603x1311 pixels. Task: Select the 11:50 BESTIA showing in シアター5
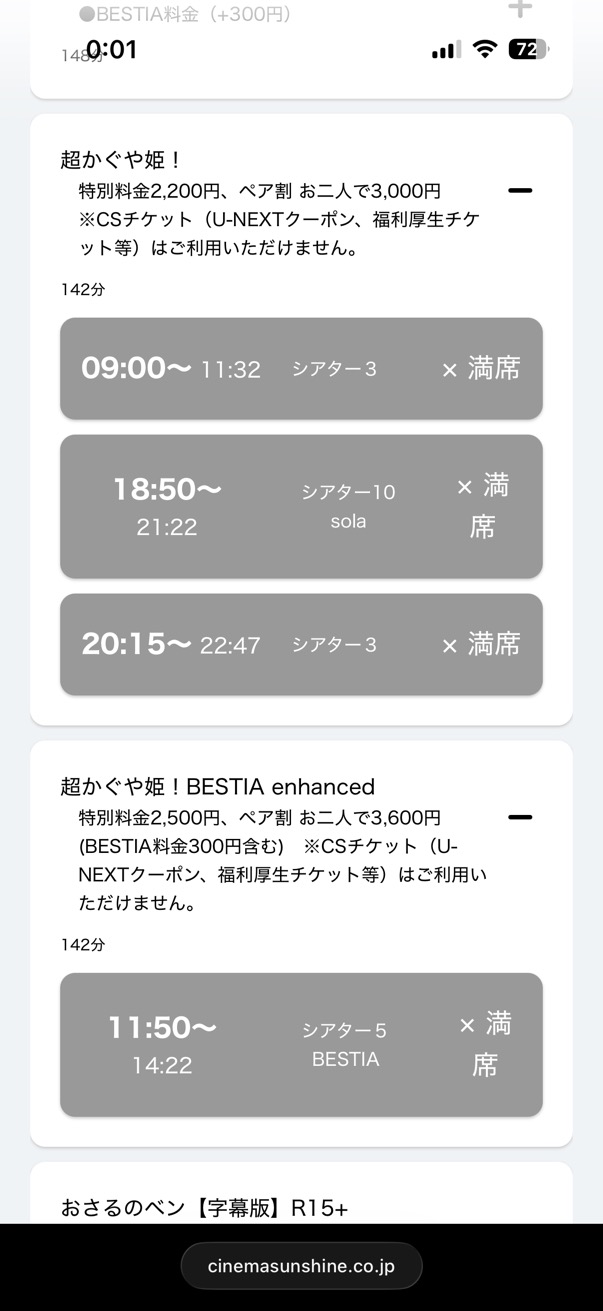pos(301,1044)
